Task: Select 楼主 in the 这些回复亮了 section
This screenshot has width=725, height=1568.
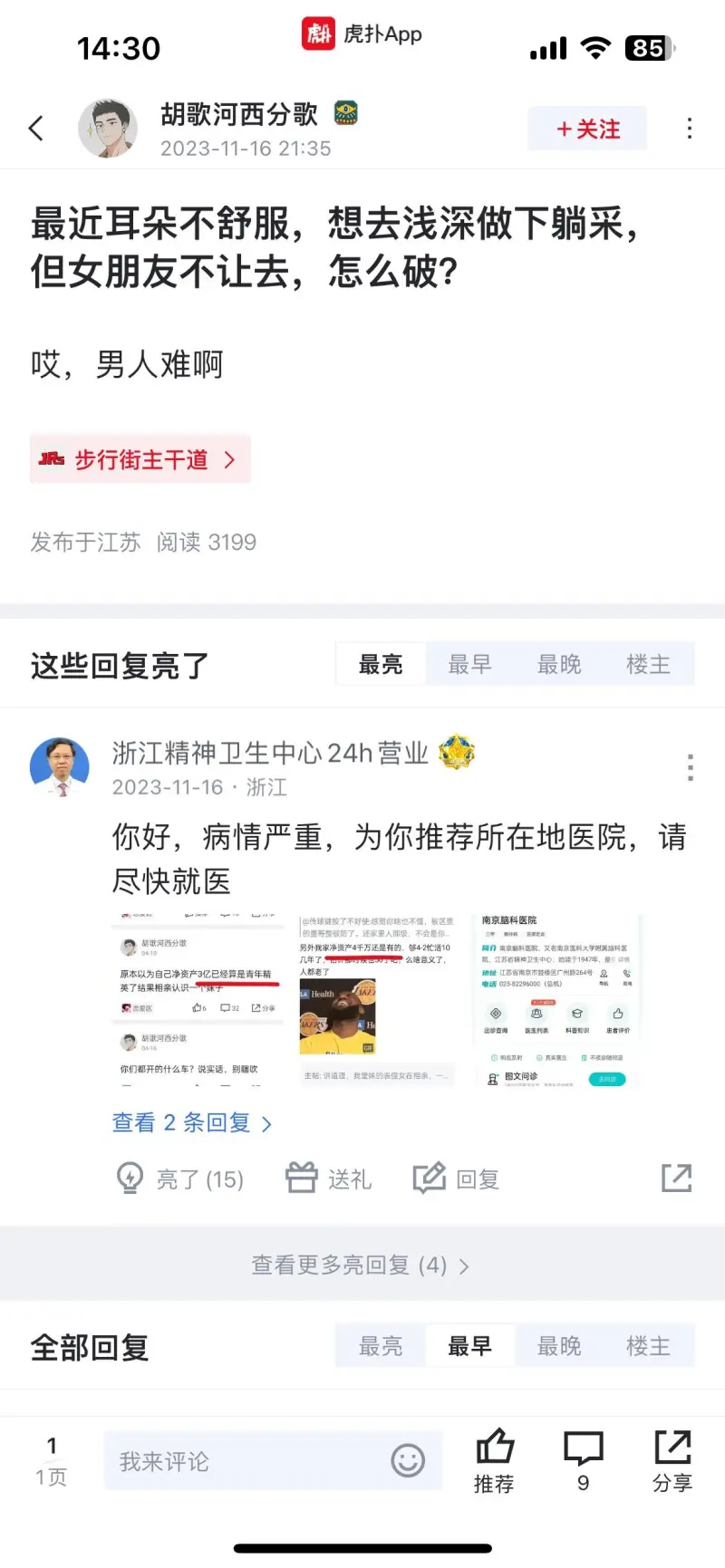Action: pyautogui.click(x=648, y=665)
